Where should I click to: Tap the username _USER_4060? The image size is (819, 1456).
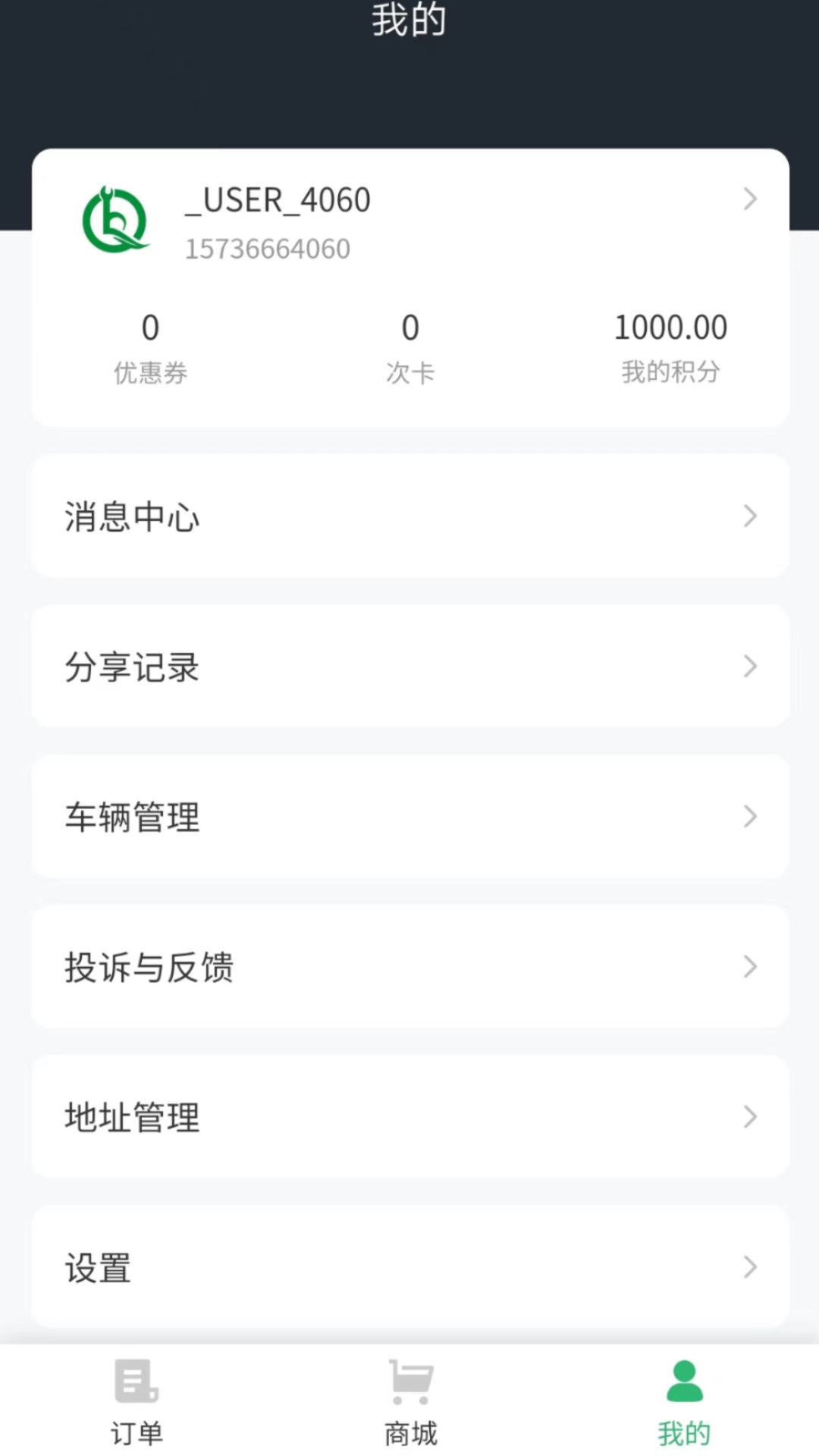(278, 199)
